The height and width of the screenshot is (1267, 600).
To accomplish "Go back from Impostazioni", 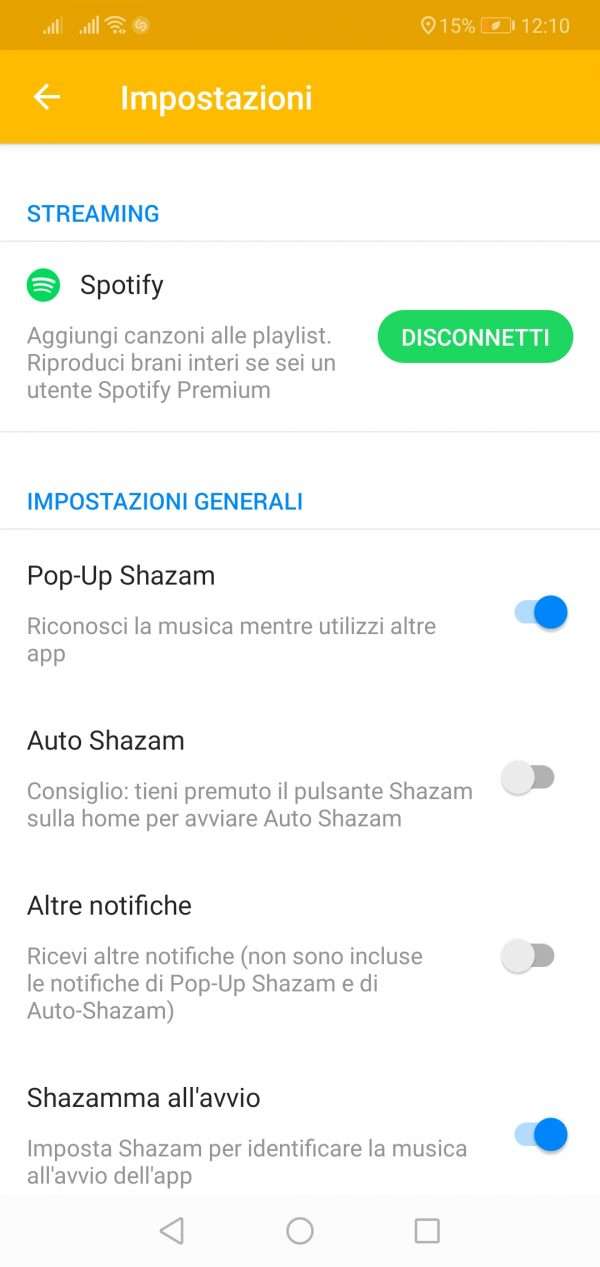I will pos(47,97).
